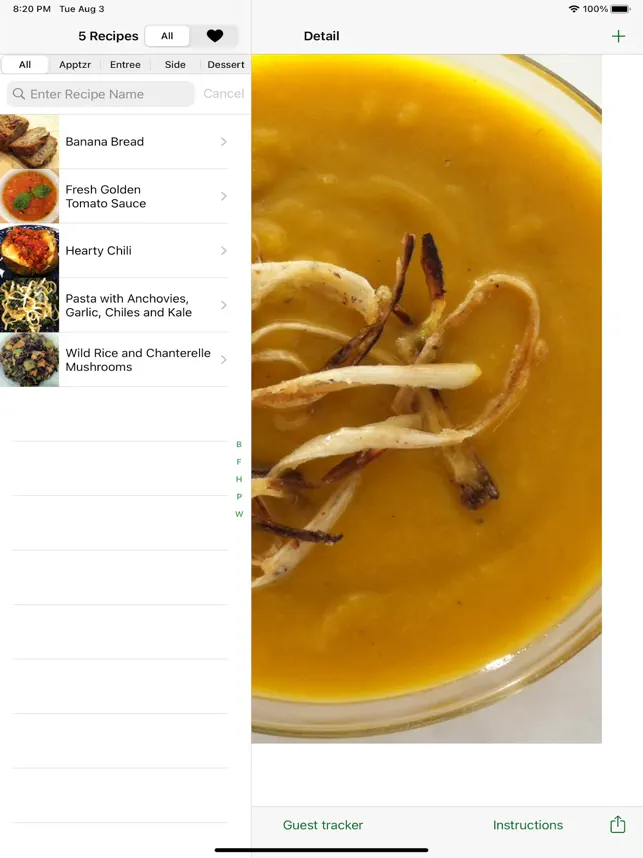Filter recipes by Entree category

[125, 65]
